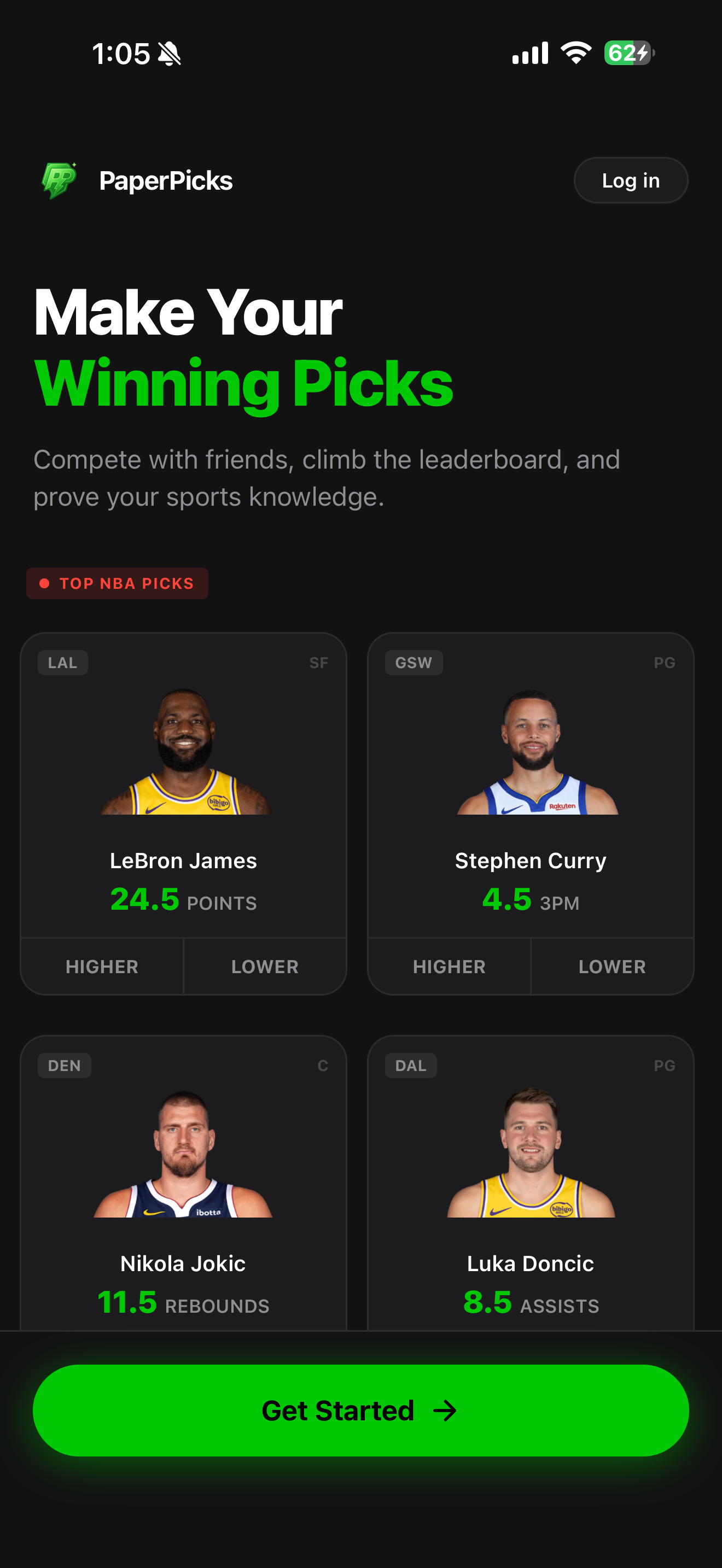The width and height of the screenshot is (722, 1568).
Task: Click the PaperPicks logo icon
Action: click(58, 179)
